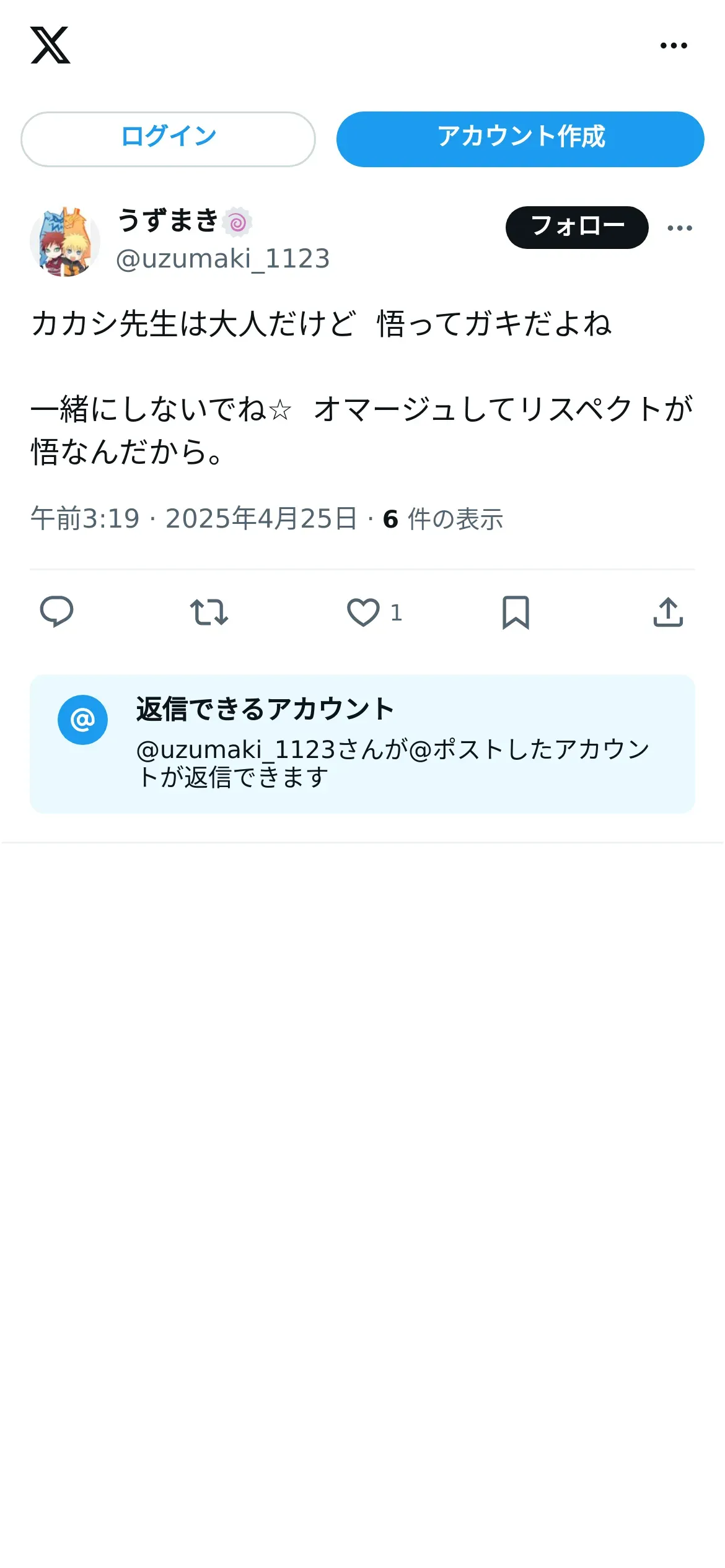The width and height of the screenshot is (725, 1568).
Task: Bookmark this post
Action: 516,612
